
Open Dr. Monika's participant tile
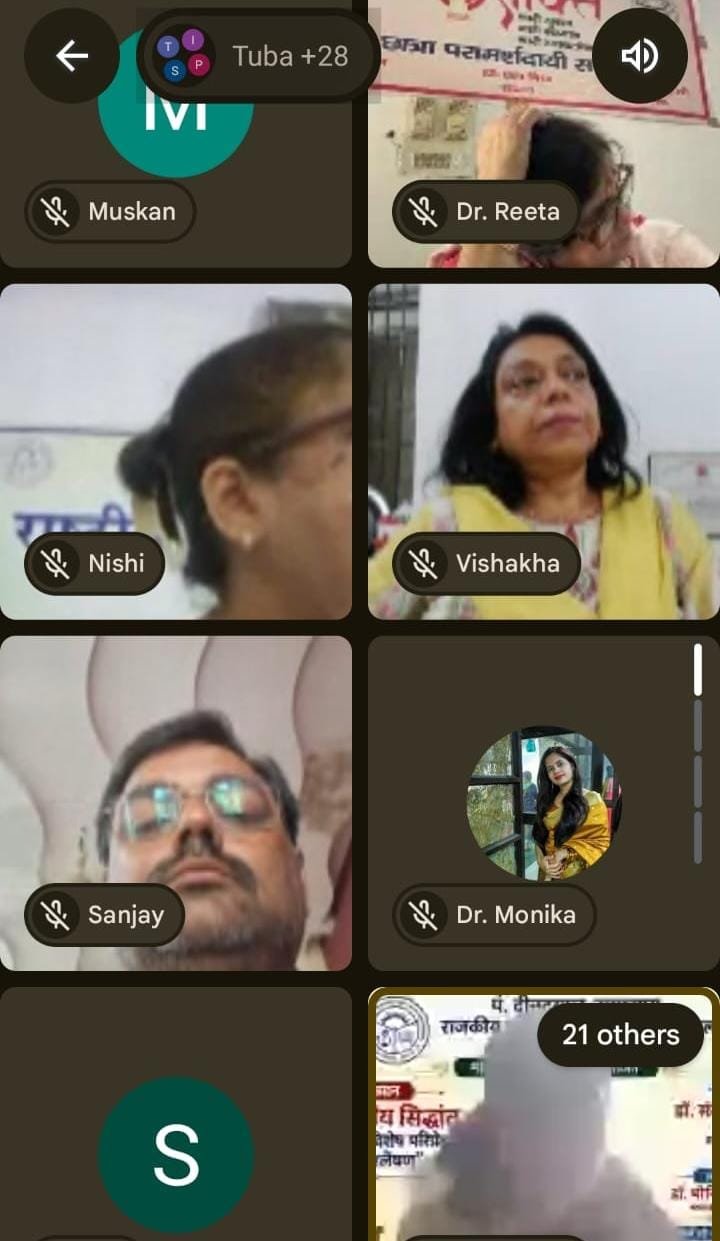pyautogui.click(x=544, y=804)
